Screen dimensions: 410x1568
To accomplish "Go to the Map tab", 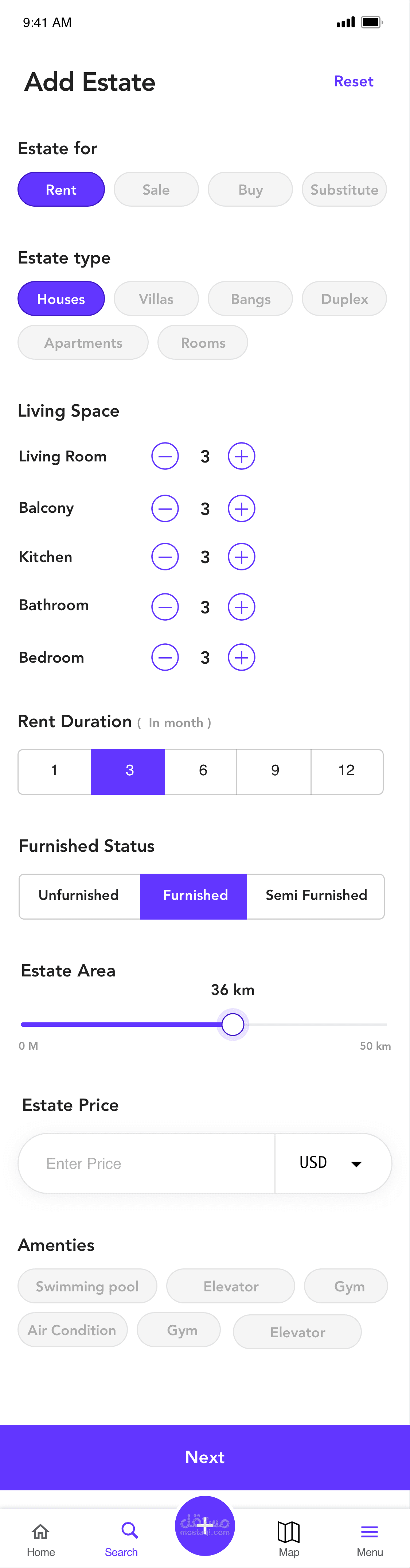I will click(289, 1537).
